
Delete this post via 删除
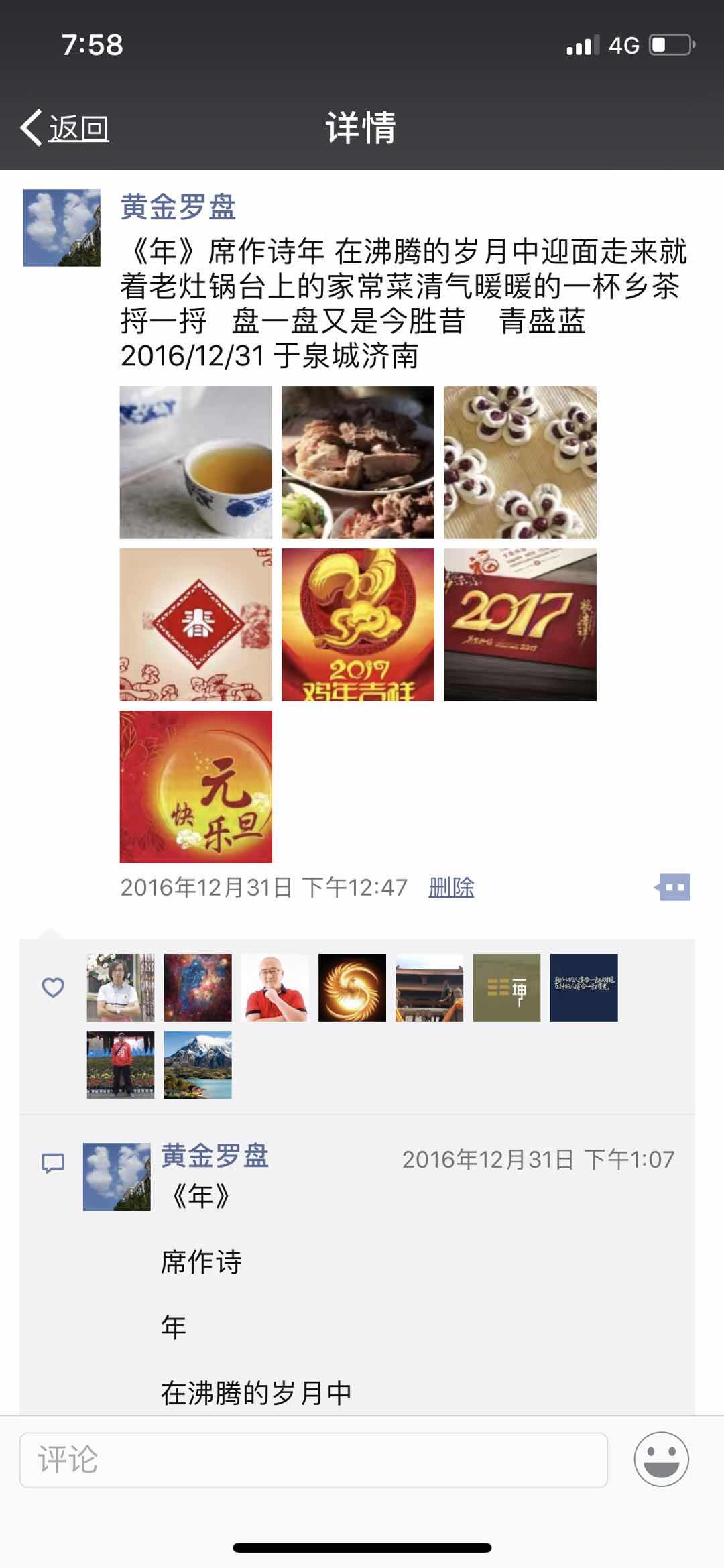coord(451,888)
